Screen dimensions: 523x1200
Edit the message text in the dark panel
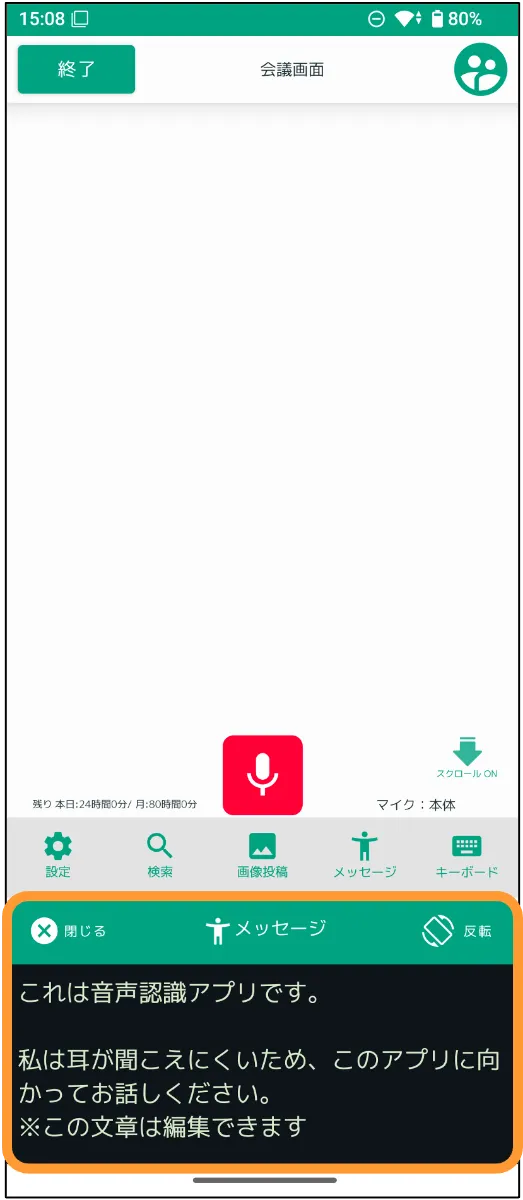click(262, 1061)
